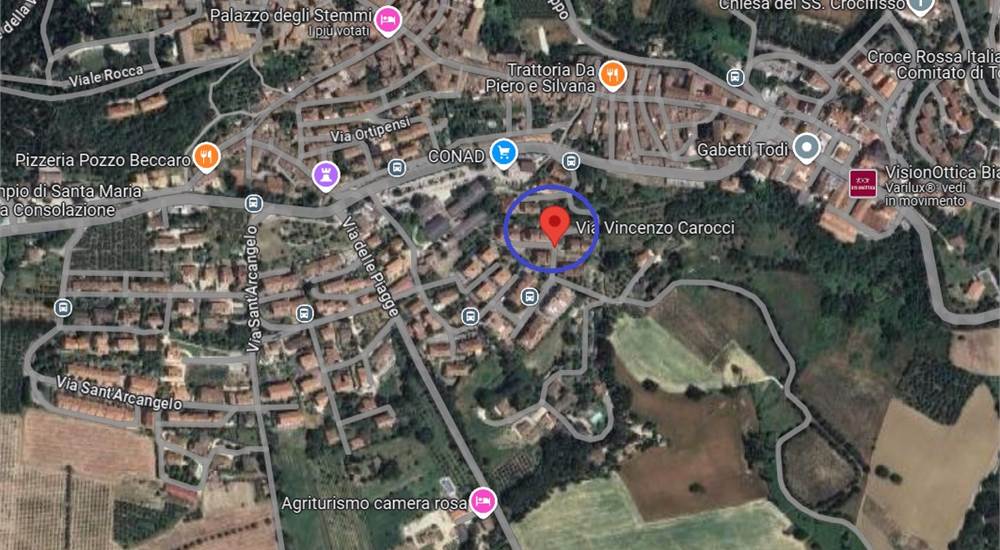Open the CONAD supermarket marker
This screenshot has width=1000, height=550.
(504, 153)
